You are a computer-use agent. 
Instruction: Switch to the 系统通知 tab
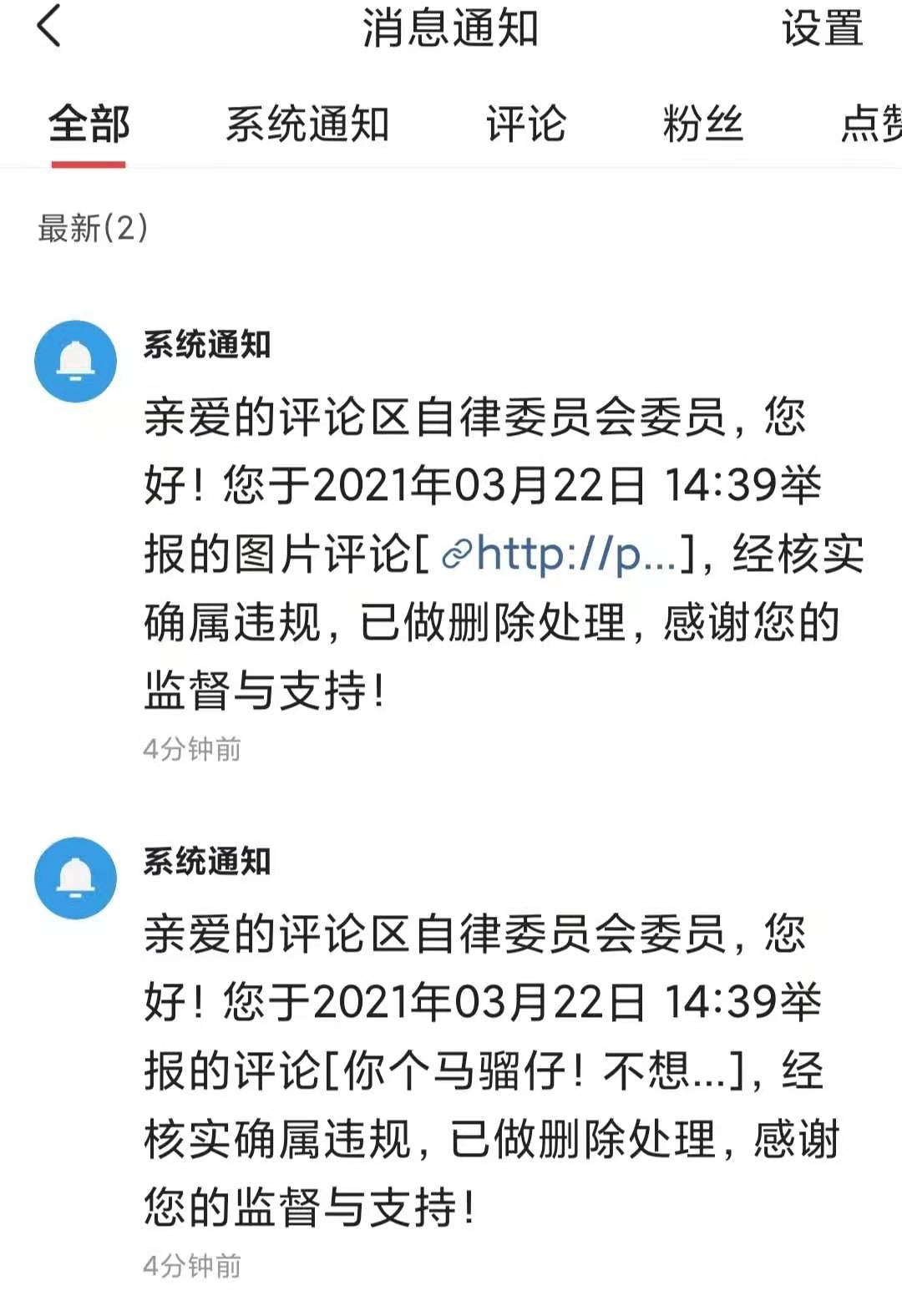(307, 125)
